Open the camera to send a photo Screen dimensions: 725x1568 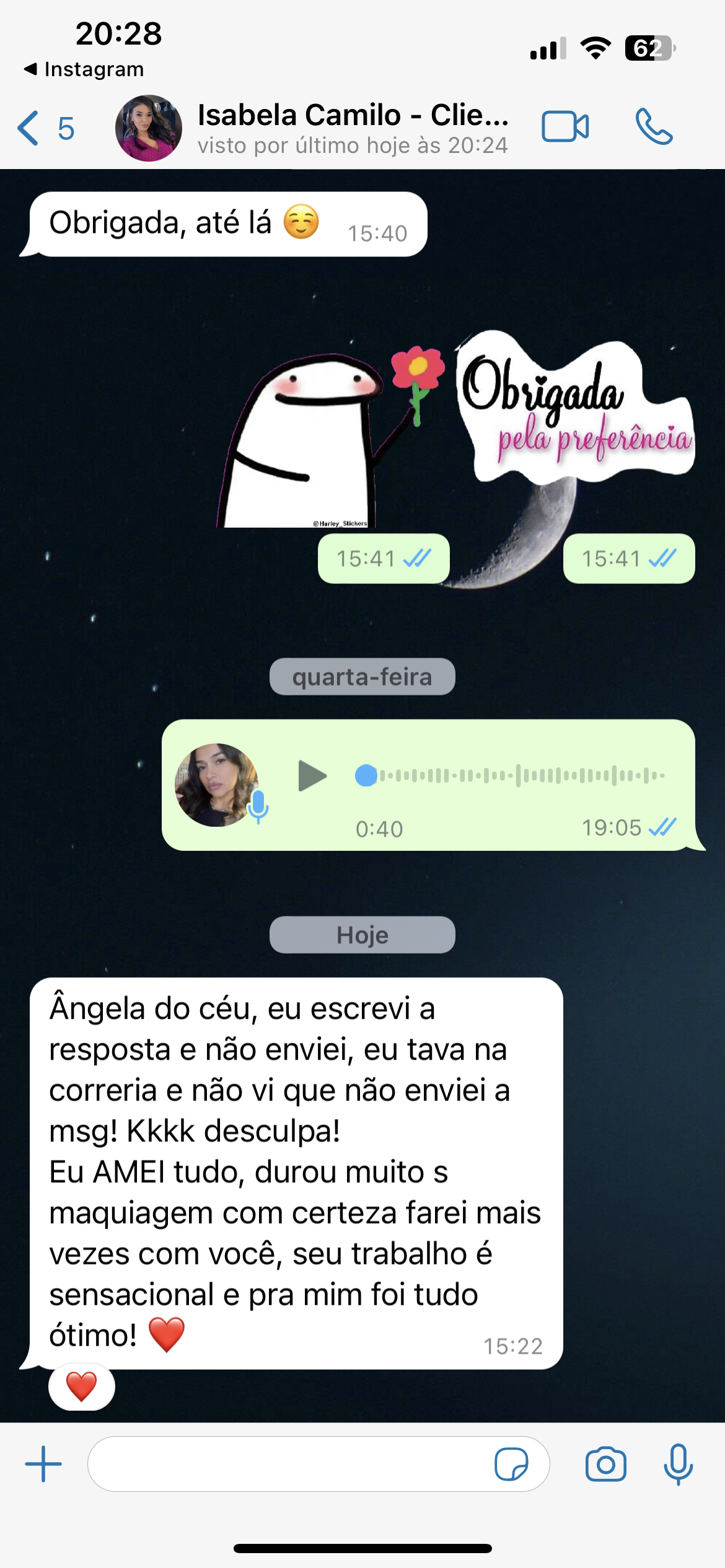coord(605,1464)
